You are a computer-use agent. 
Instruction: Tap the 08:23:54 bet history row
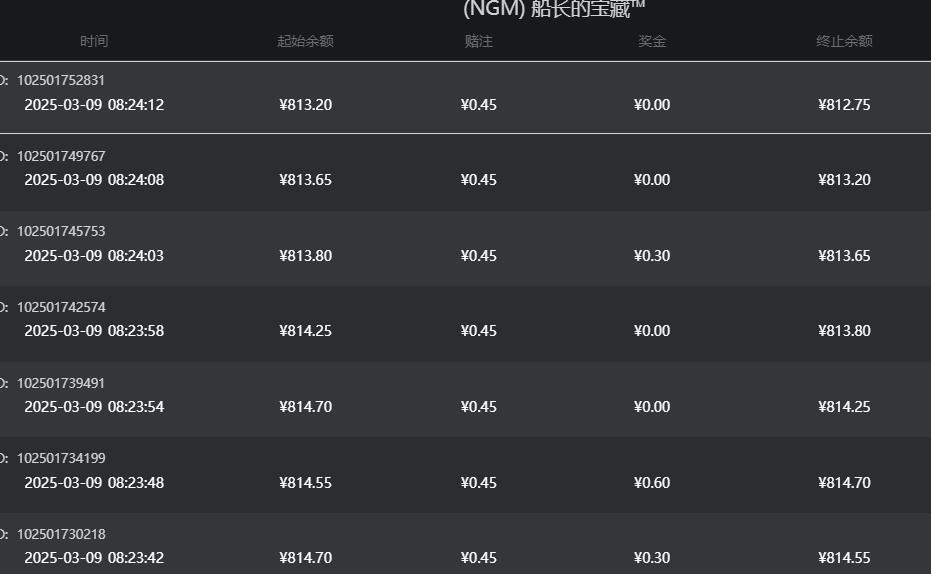(465, 399)
